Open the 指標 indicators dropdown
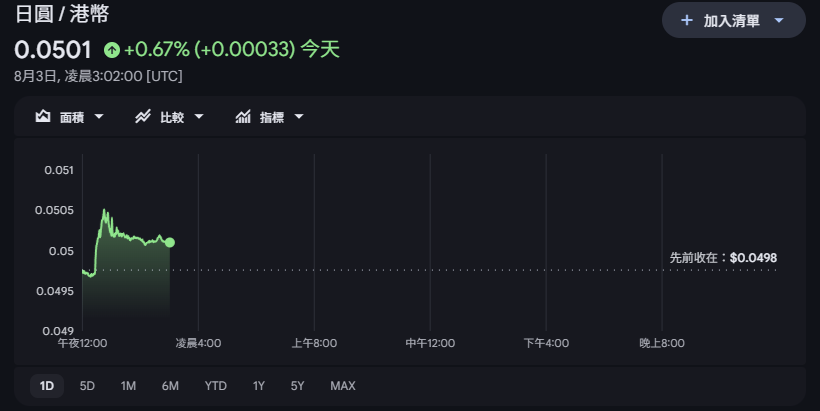The width and height of the screenshot is (820, 411). tap(269, 117)
